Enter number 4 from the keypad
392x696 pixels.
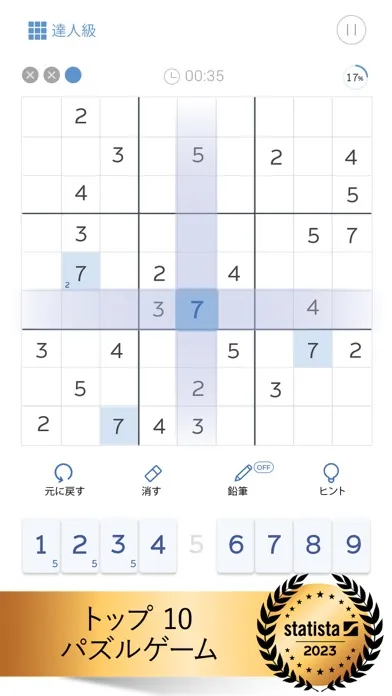coord(158,546)
